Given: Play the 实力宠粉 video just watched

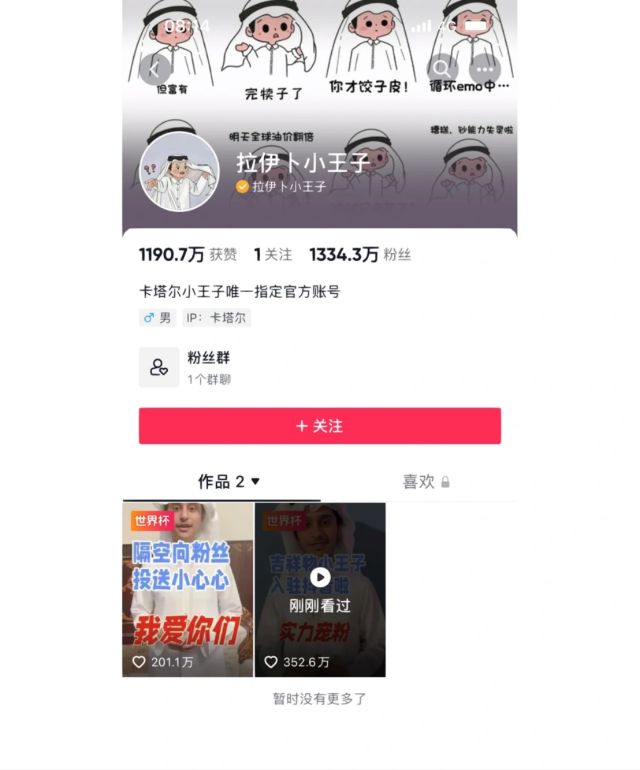Looking at the screenshot, I should [x=320, y=590].
